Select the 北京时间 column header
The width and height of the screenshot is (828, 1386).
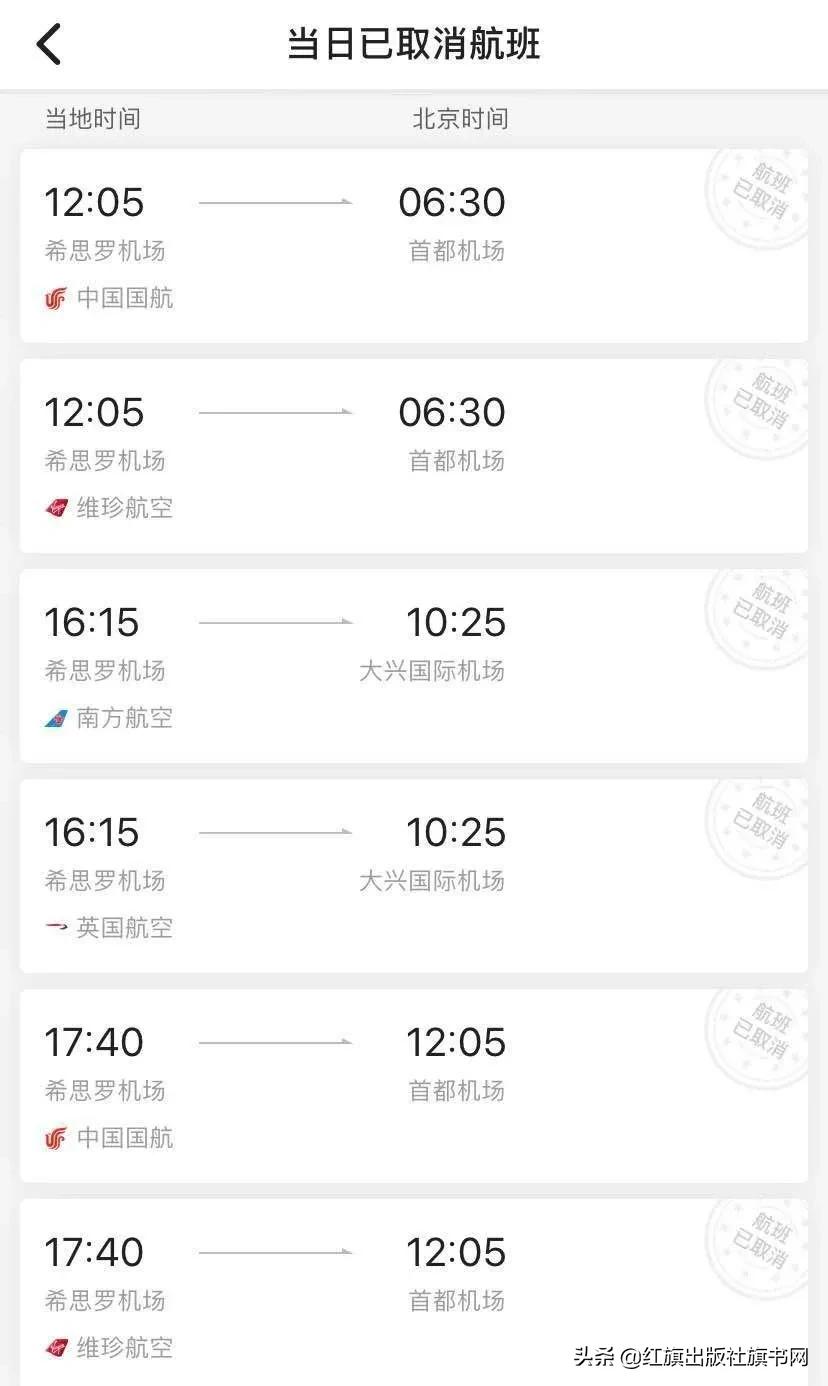click(460, 119)
